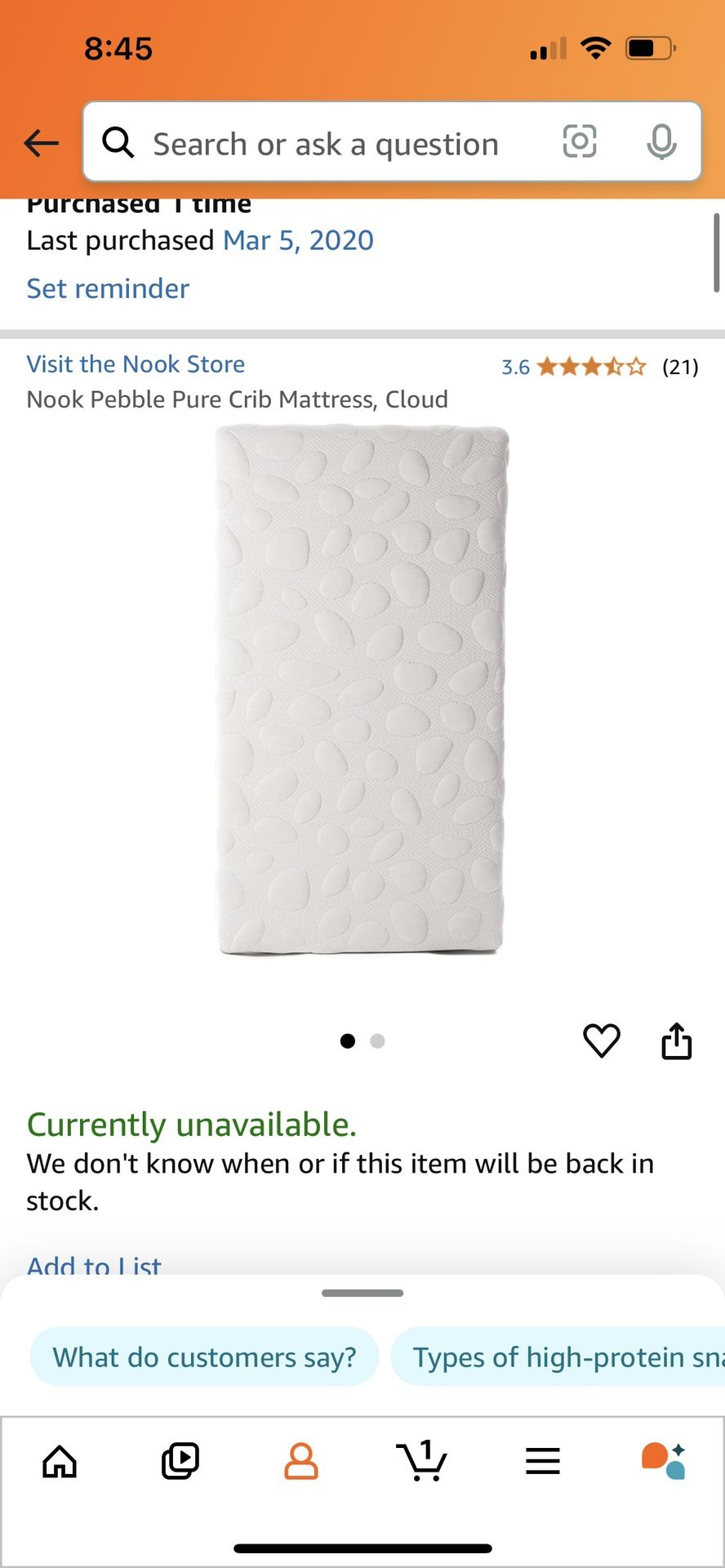
Task: Open the 3.6 star ratings and reviews
Action: (x=598, y=367)
